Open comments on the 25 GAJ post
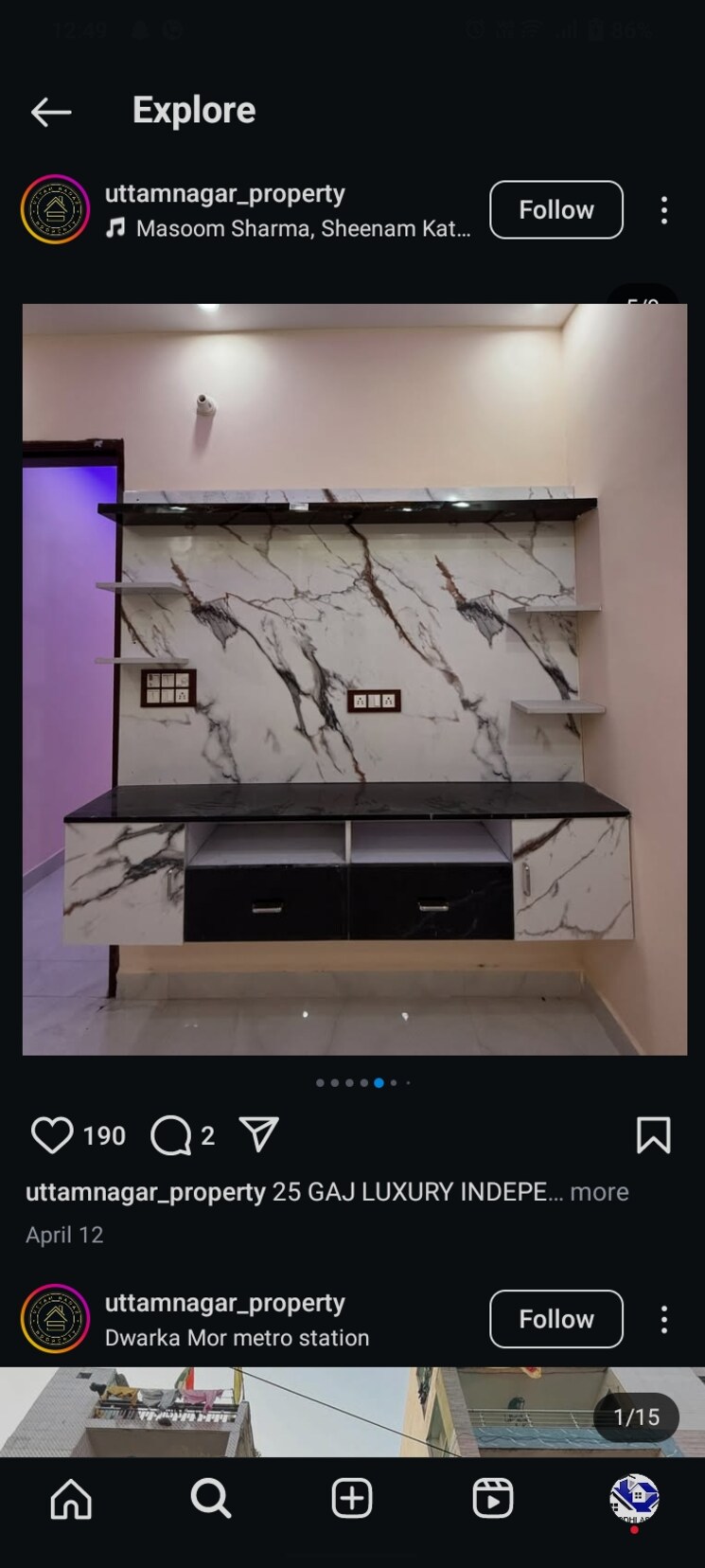The height and width of the screenshot is (1568, 705). click(x=171, y=1134)
